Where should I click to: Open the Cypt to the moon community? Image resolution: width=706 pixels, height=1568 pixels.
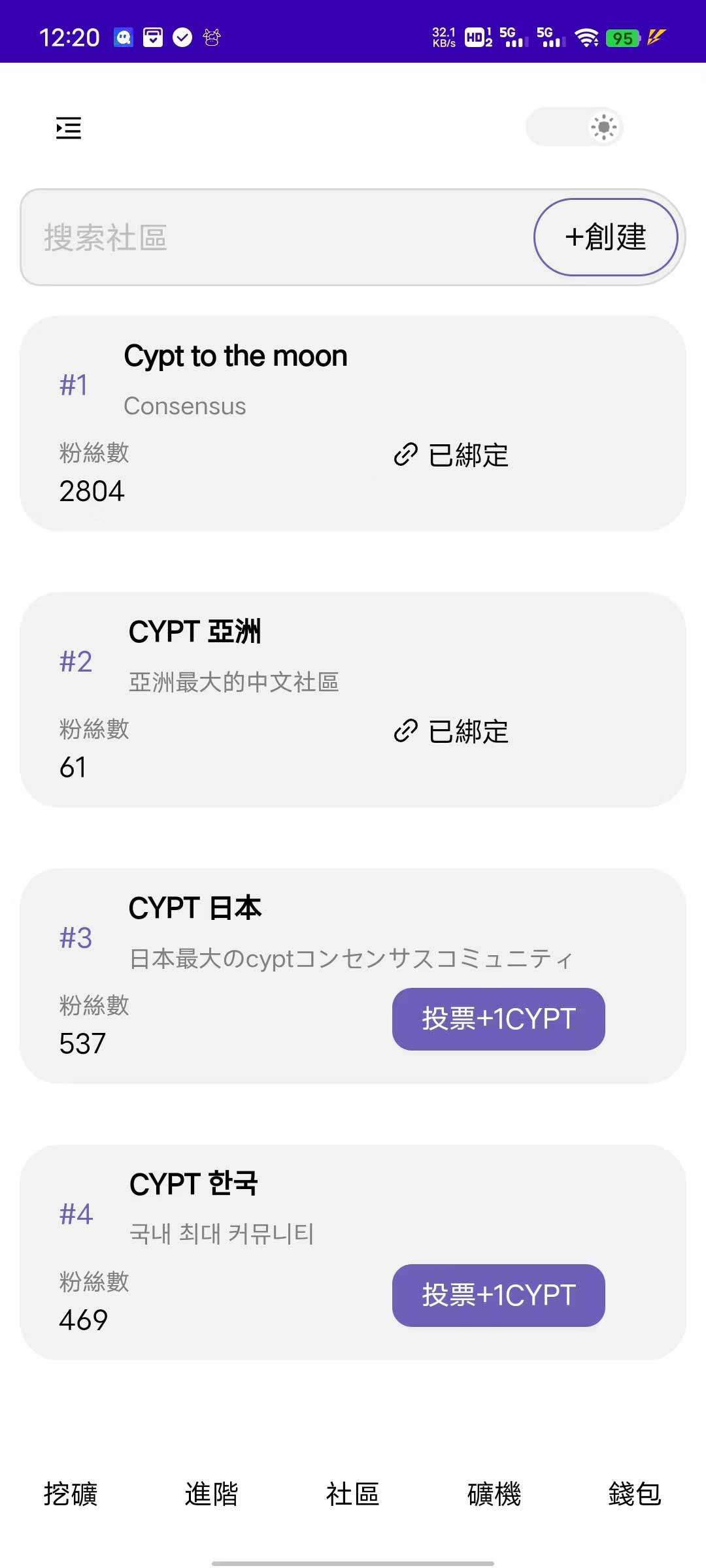[353, 423]
